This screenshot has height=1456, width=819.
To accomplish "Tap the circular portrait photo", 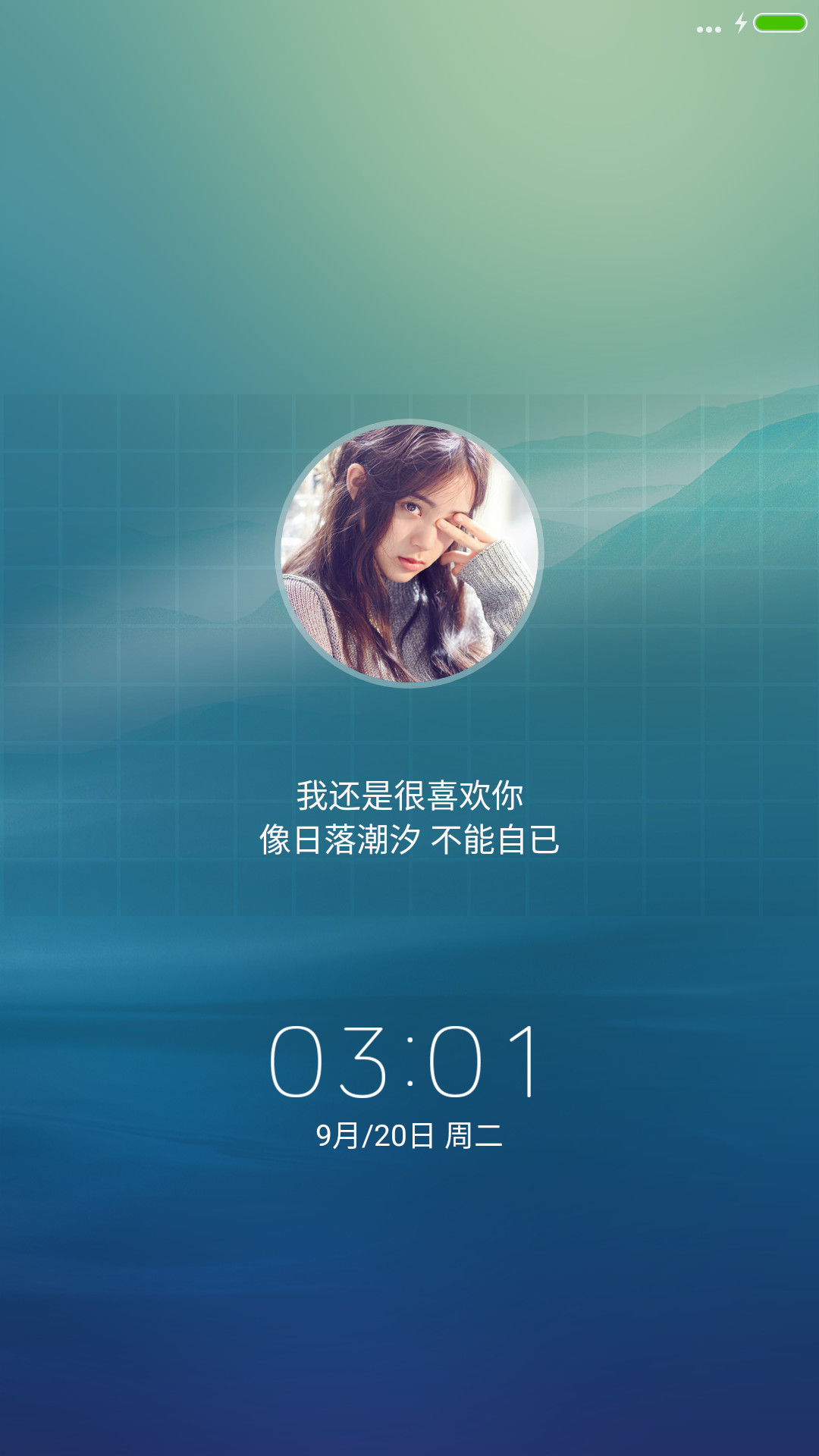I will 409,554.
